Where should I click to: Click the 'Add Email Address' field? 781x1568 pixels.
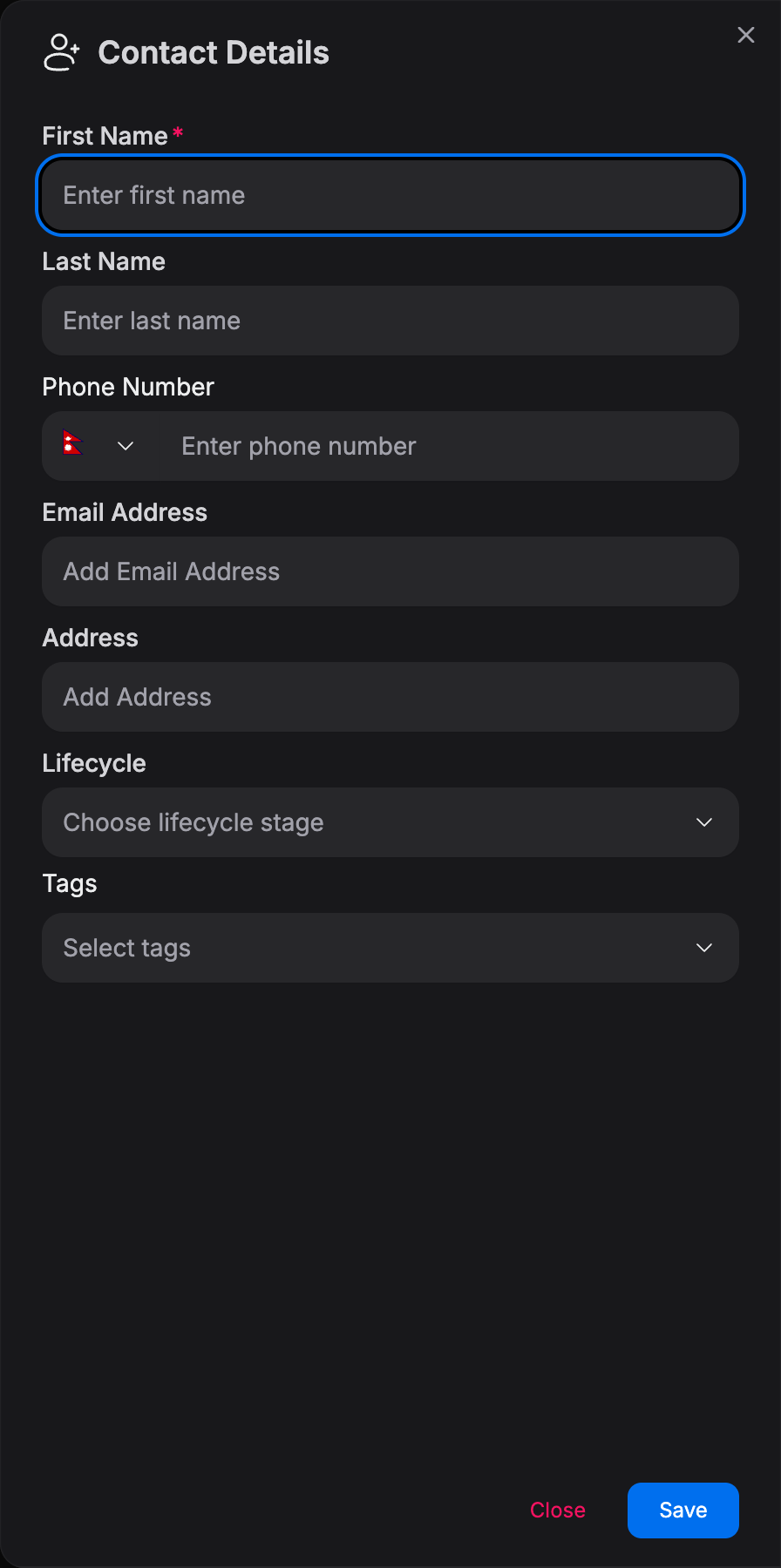[x=390, y=571]
